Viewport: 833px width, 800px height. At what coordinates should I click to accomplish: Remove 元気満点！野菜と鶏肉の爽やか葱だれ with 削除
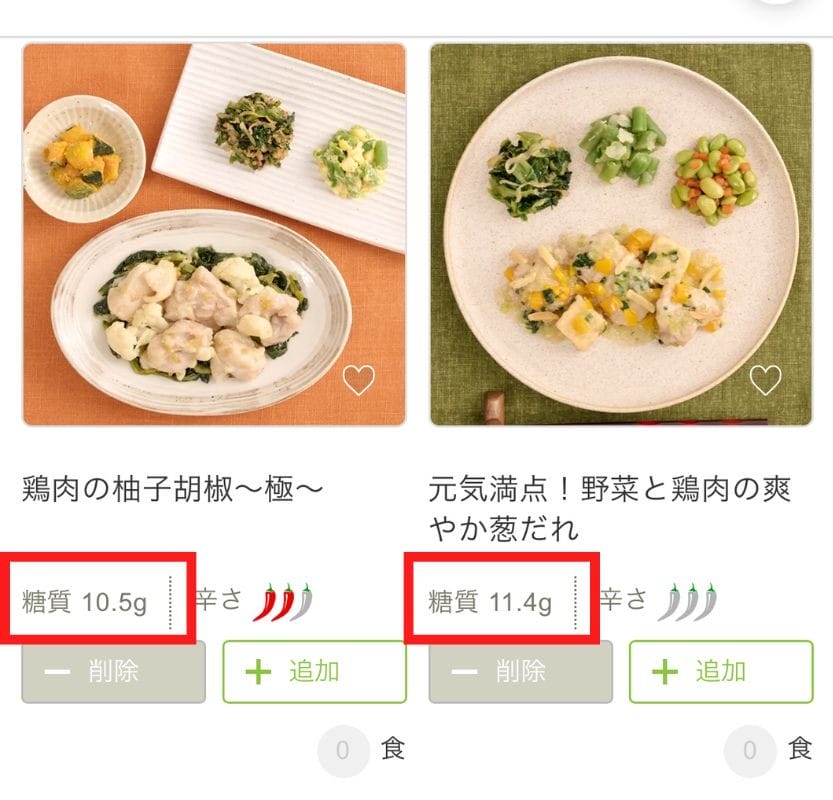(x=520, y=672)
